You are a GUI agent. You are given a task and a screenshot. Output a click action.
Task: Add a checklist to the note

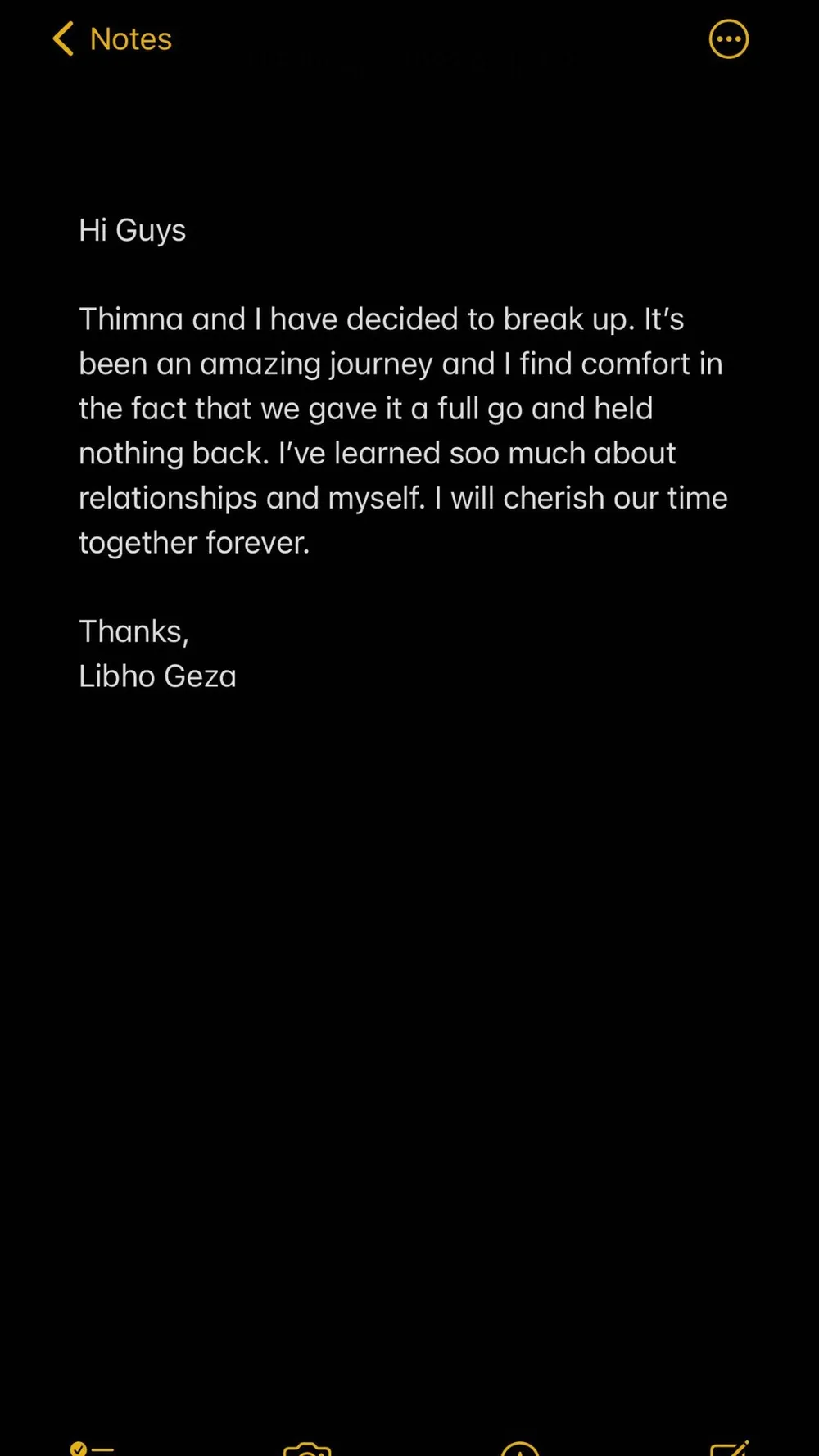(92, 1448)
